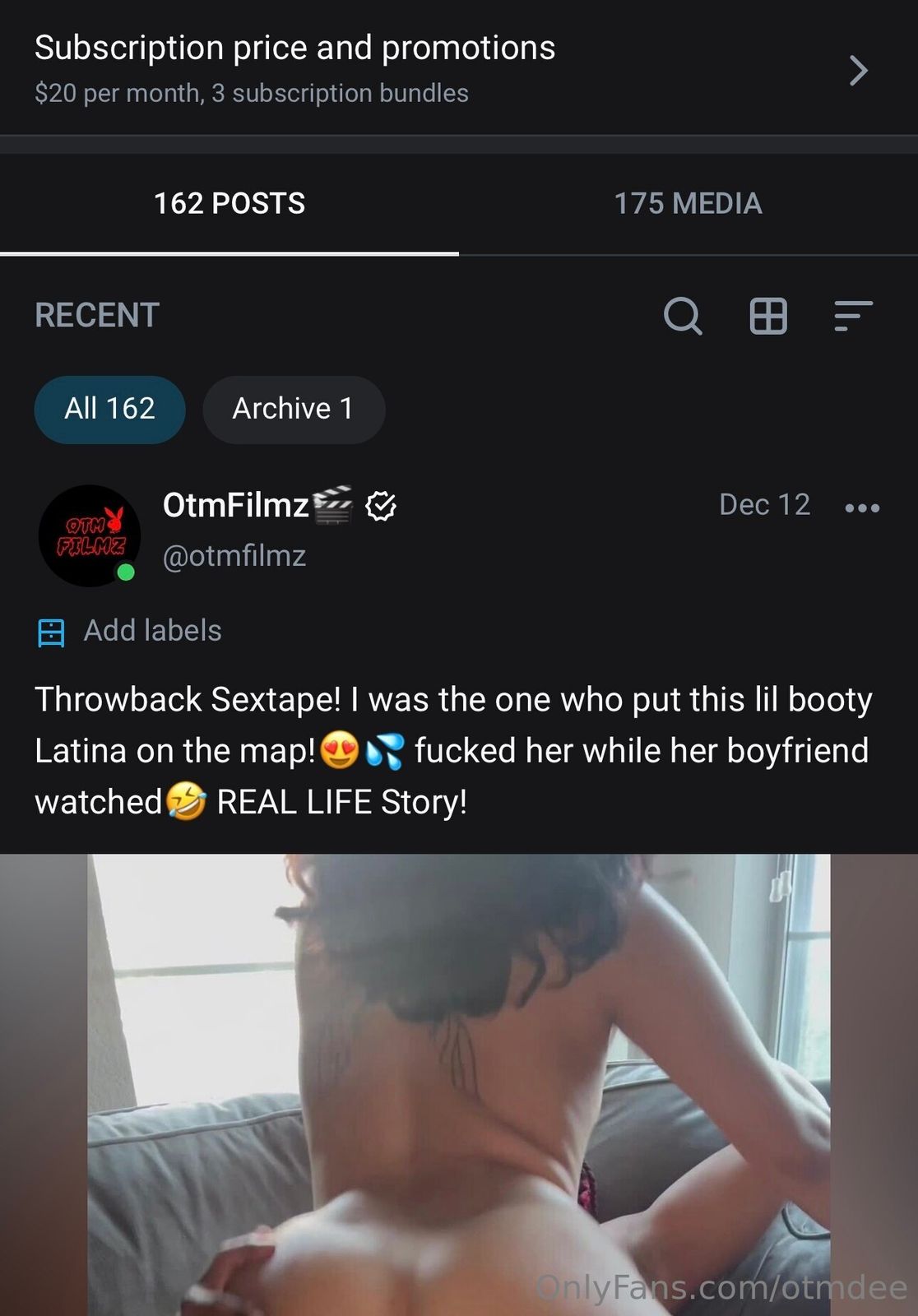The image size is (918, 1316).
Task: Open OtmFilmz profile avatar
Action: click(x=90, y=535)
